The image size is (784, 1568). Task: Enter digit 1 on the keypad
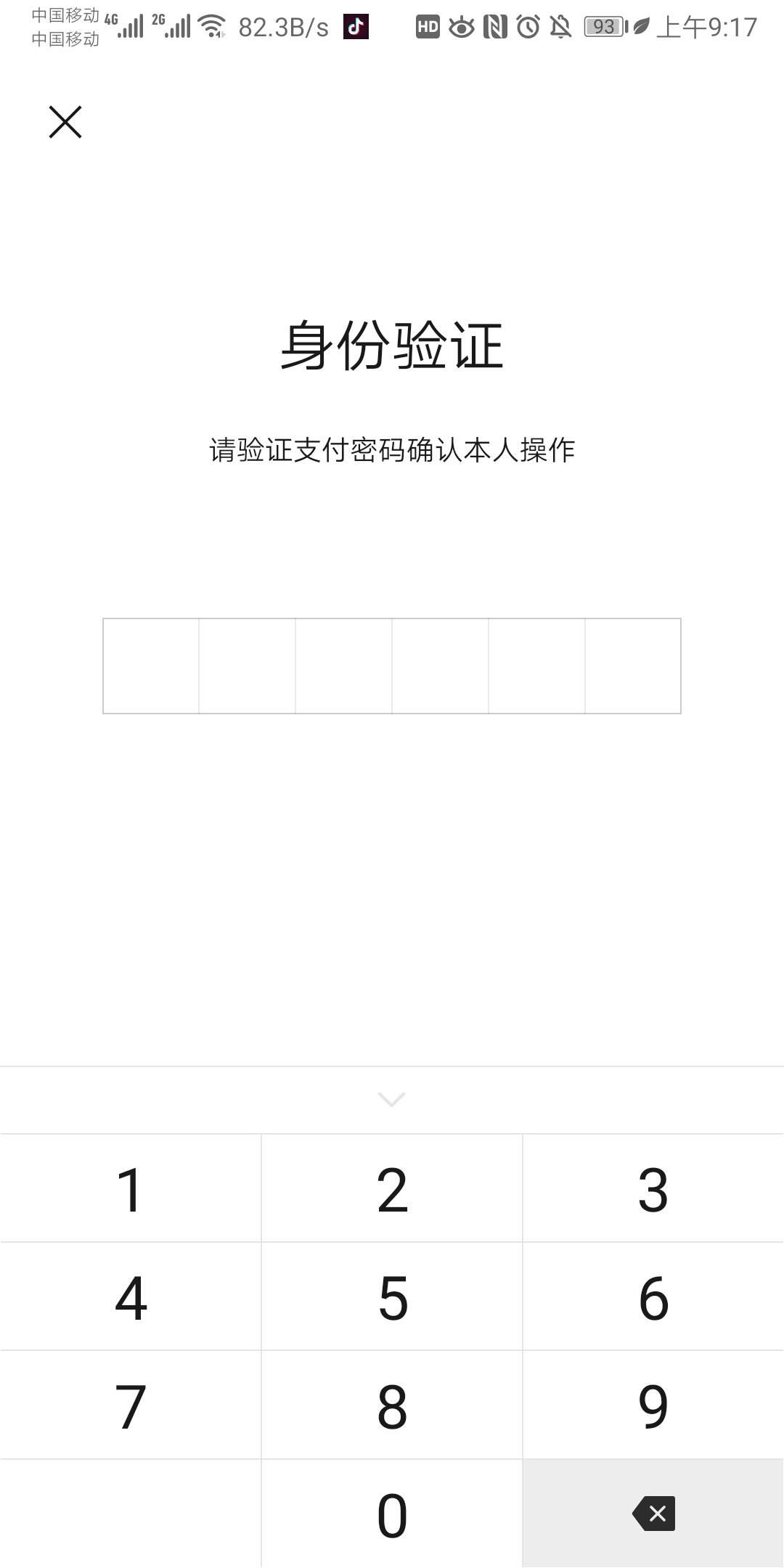(131, 1189)
